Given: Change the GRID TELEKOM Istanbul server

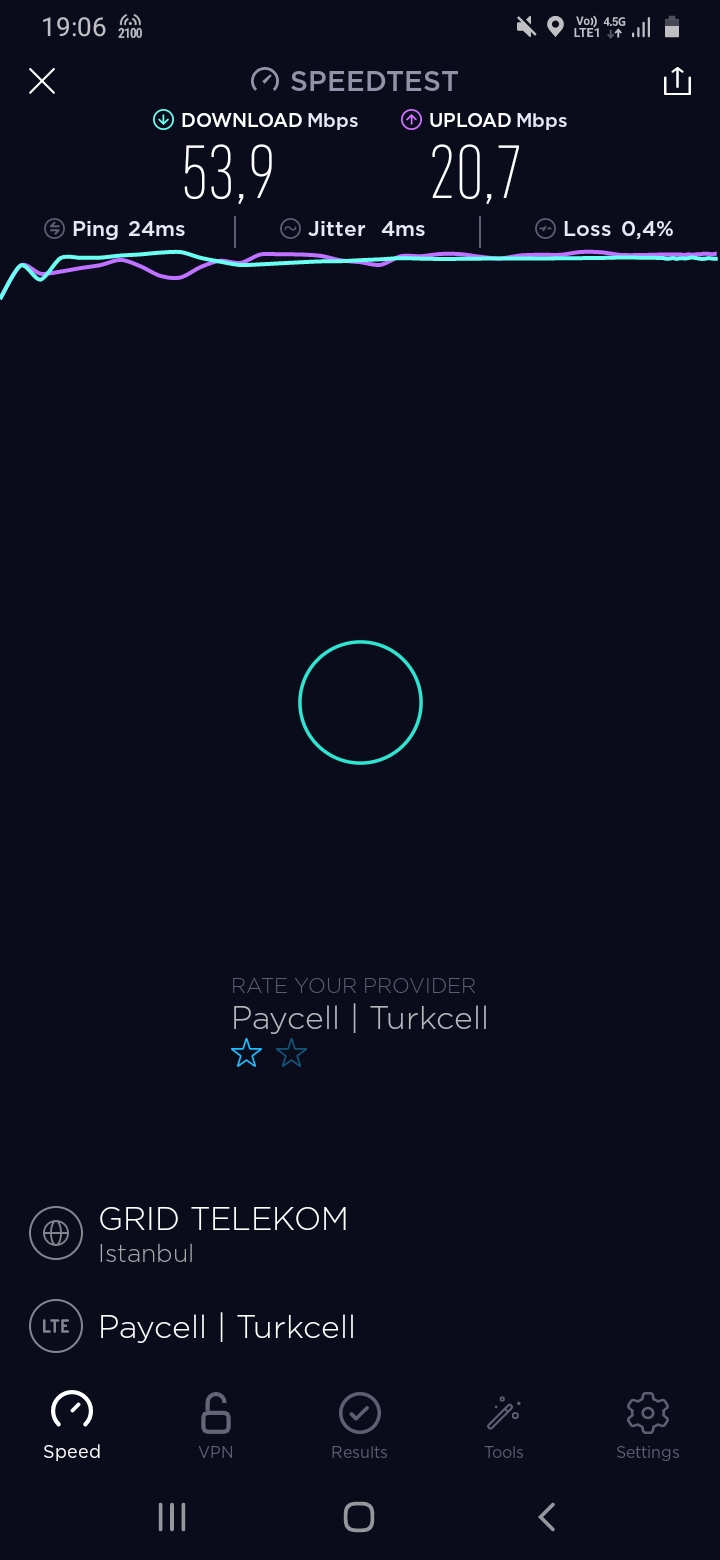Looking at the screenshot, I should click(x=360, y=1234).
